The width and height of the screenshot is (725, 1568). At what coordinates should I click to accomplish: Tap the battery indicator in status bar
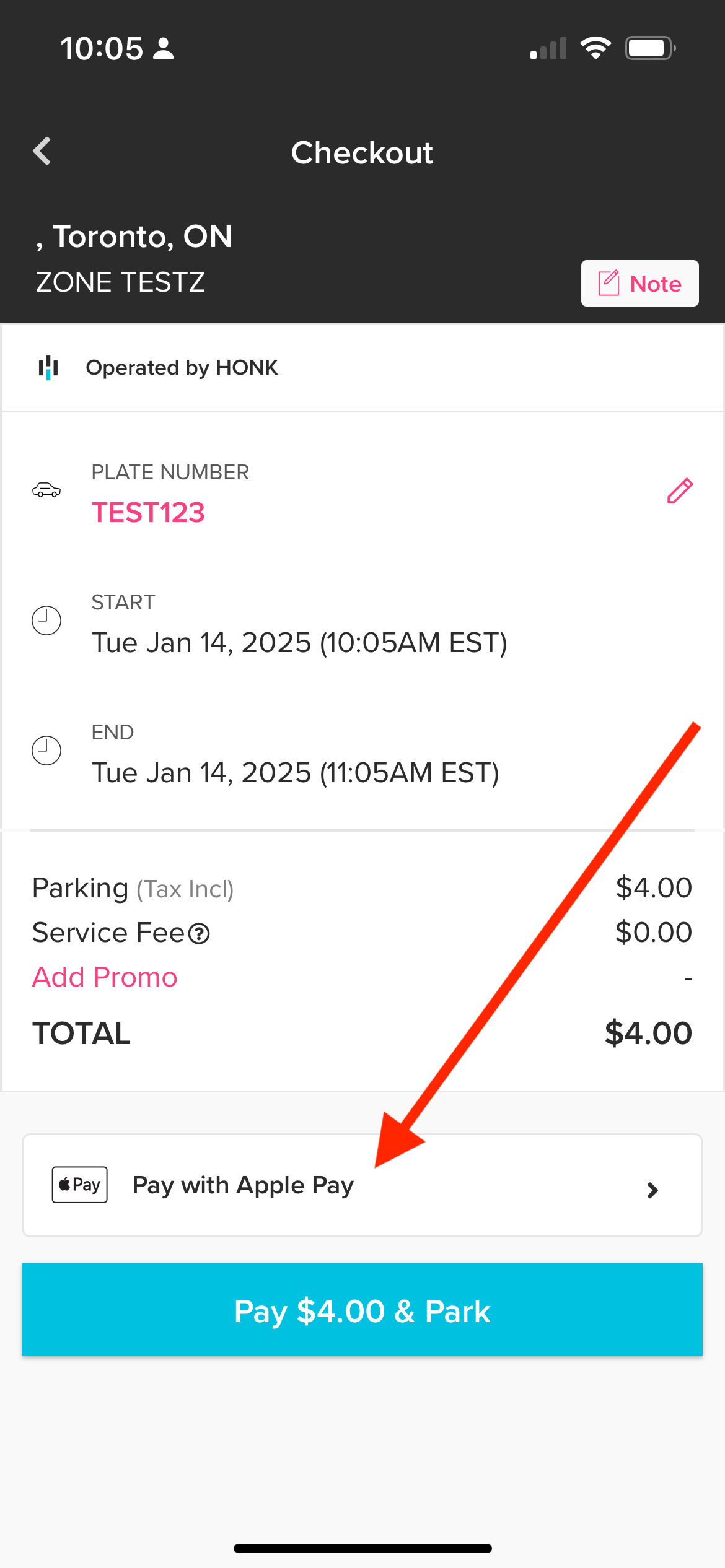(649, 46)
